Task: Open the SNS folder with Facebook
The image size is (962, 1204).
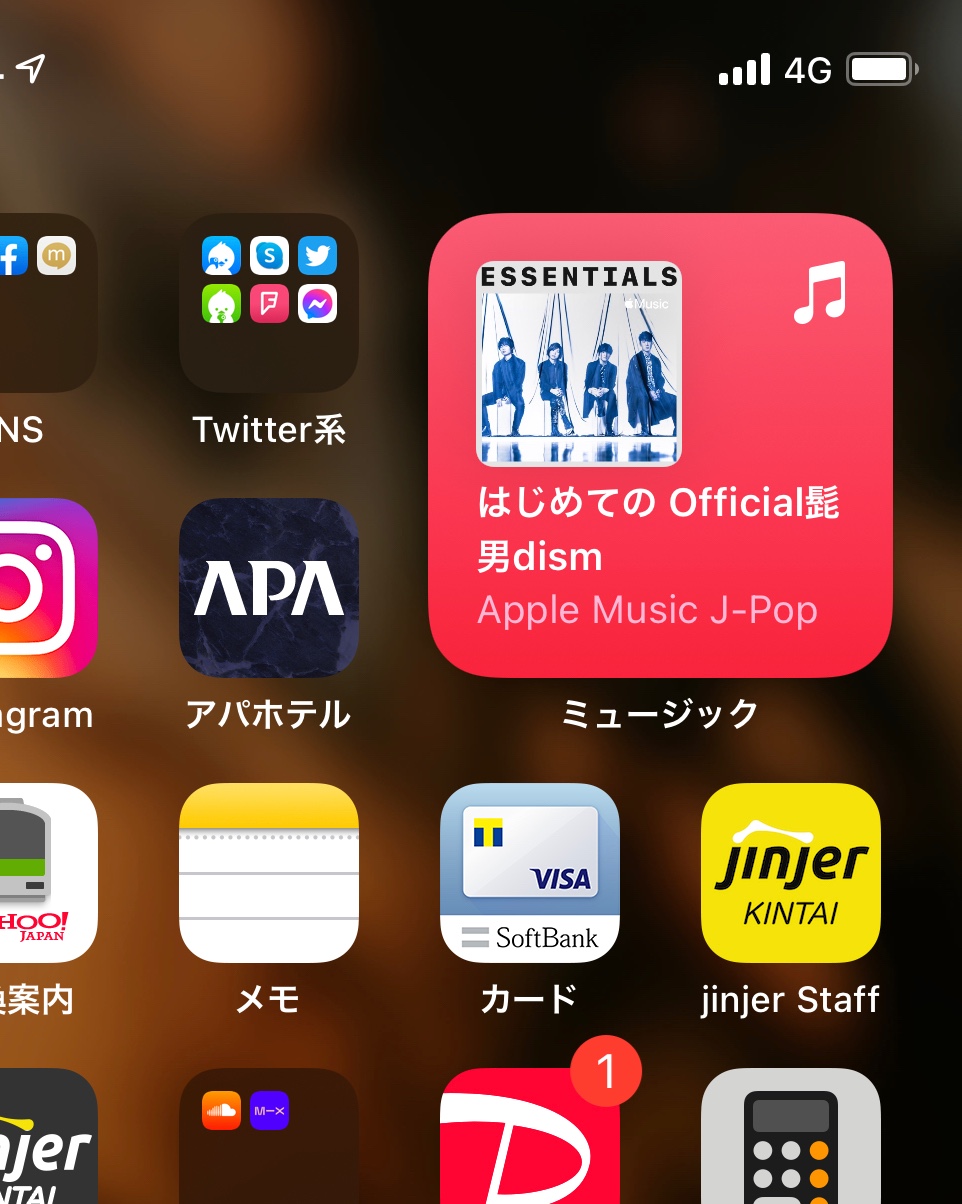Action: click(x=45, y=303)
